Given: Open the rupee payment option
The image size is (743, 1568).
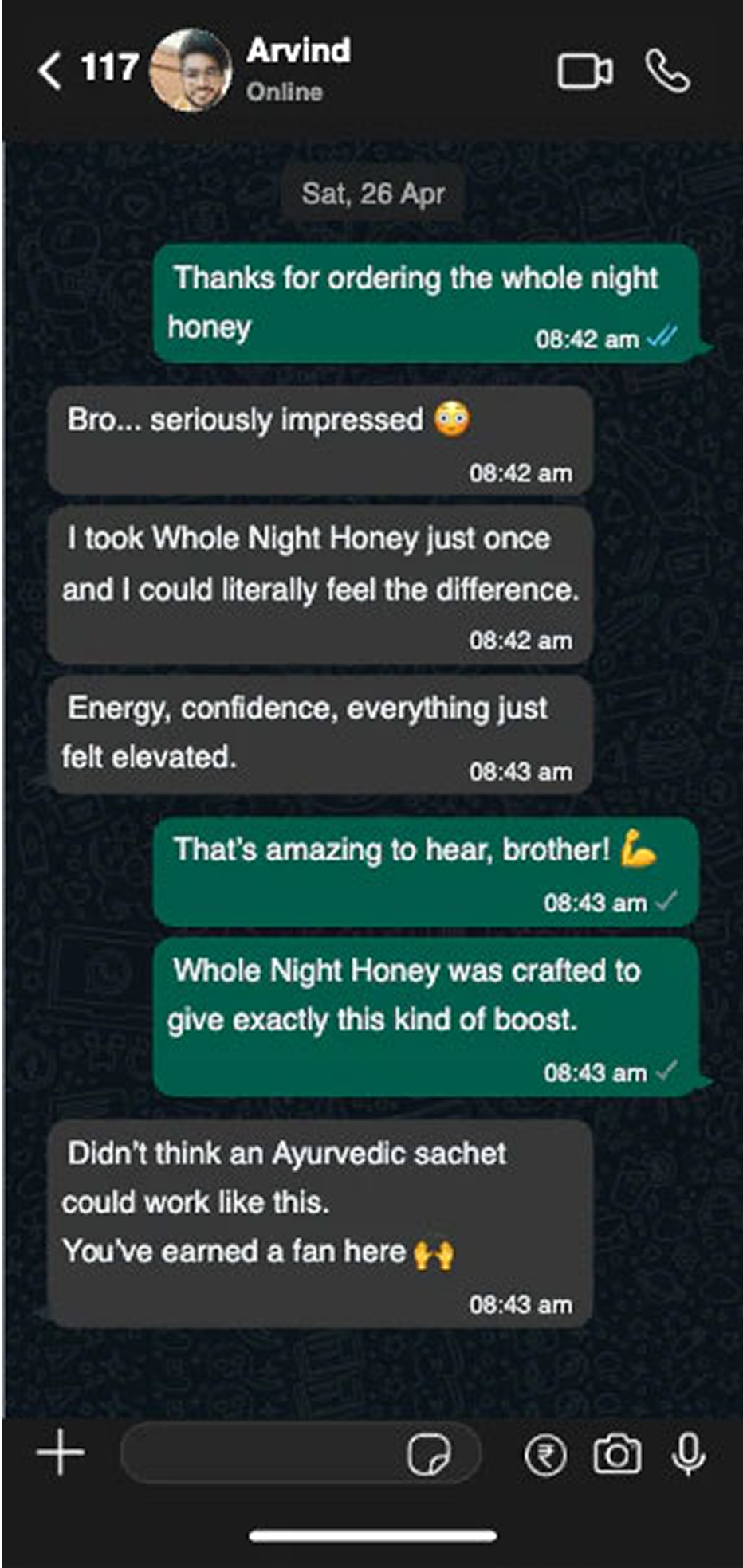Looking at the screenshot, I should pyautogui.click(x=545, y=1456).
